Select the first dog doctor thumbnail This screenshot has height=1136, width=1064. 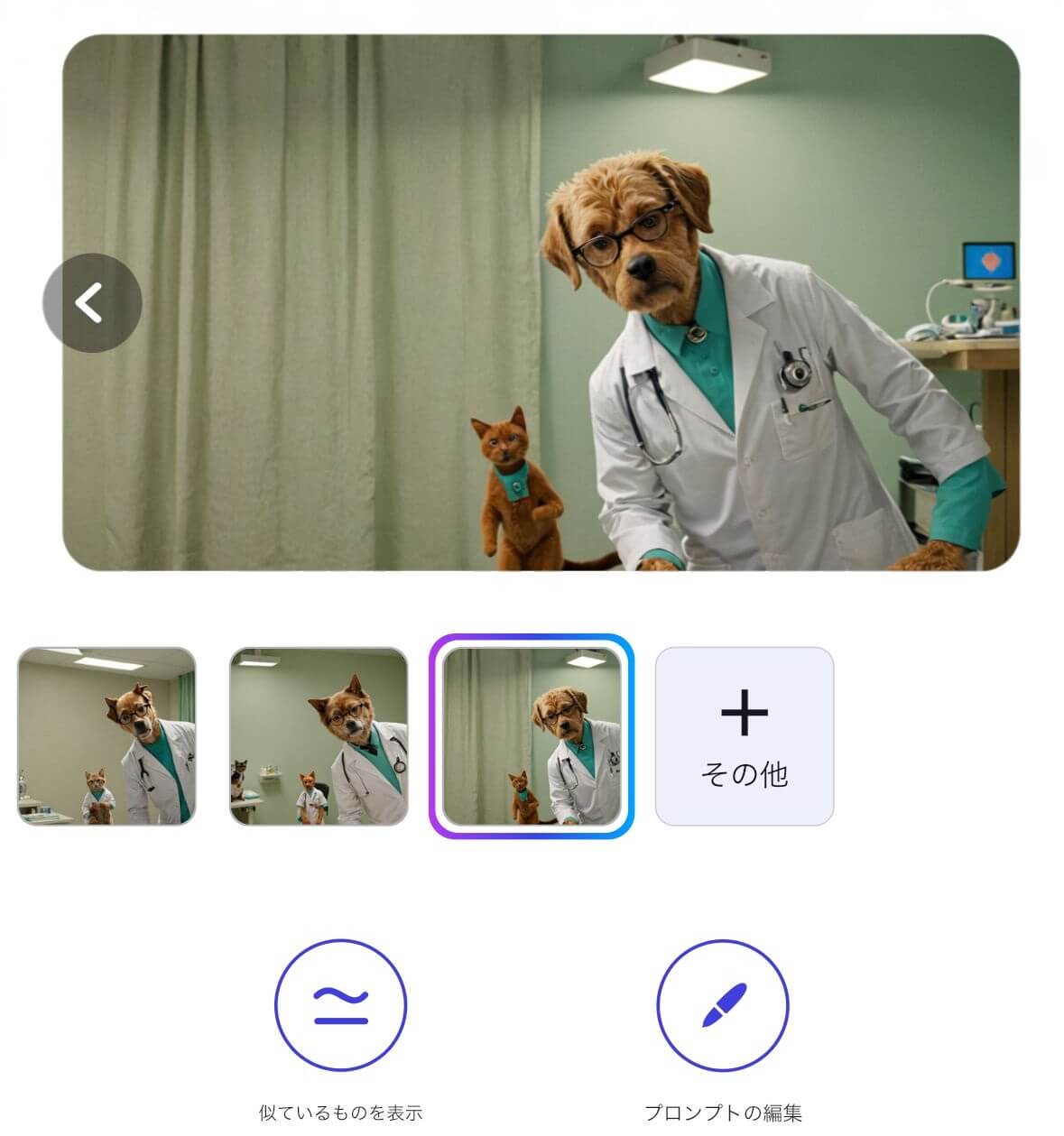(x=106, y=736)
